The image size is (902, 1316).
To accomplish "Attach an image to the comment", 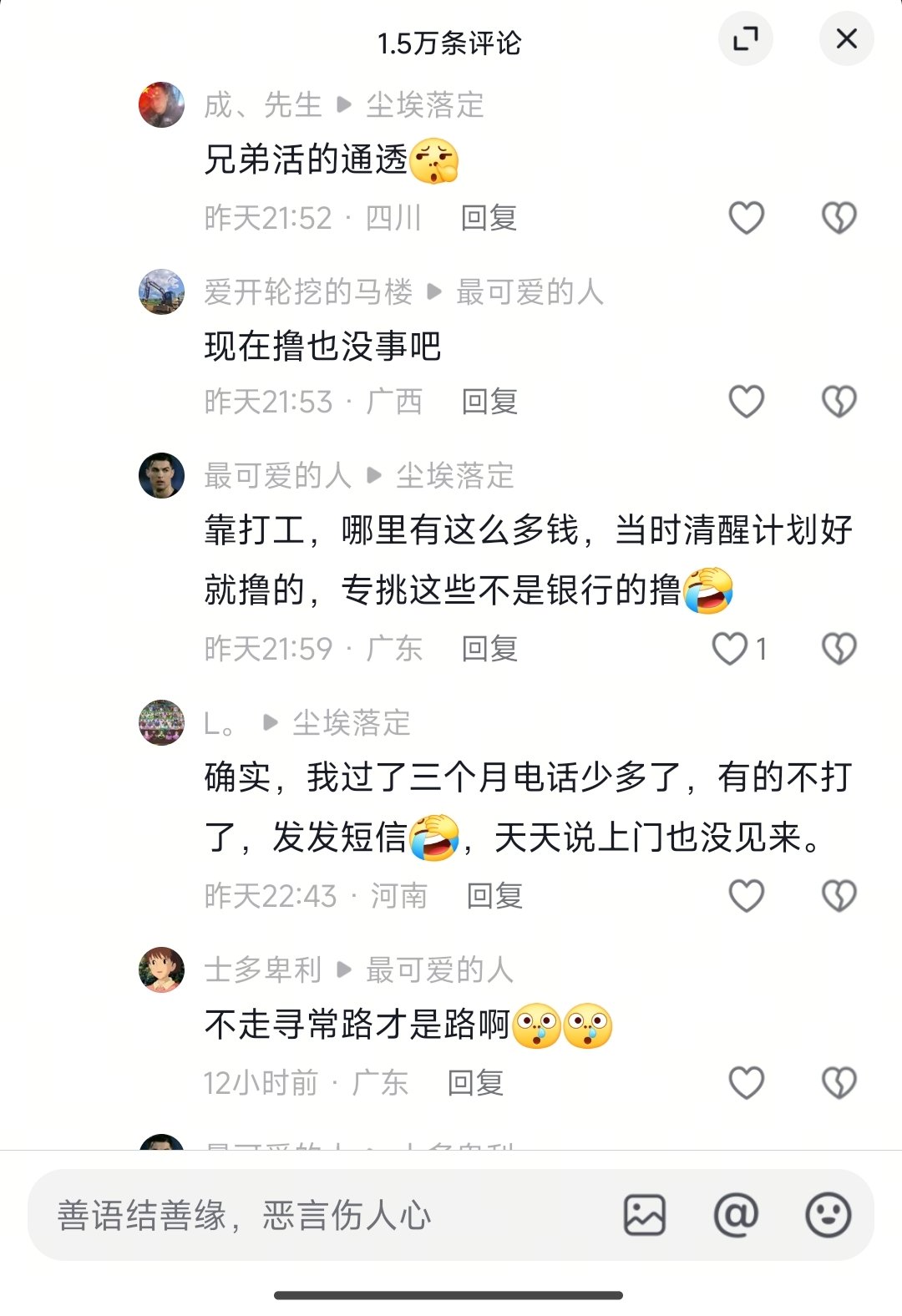I will 645,1215.
